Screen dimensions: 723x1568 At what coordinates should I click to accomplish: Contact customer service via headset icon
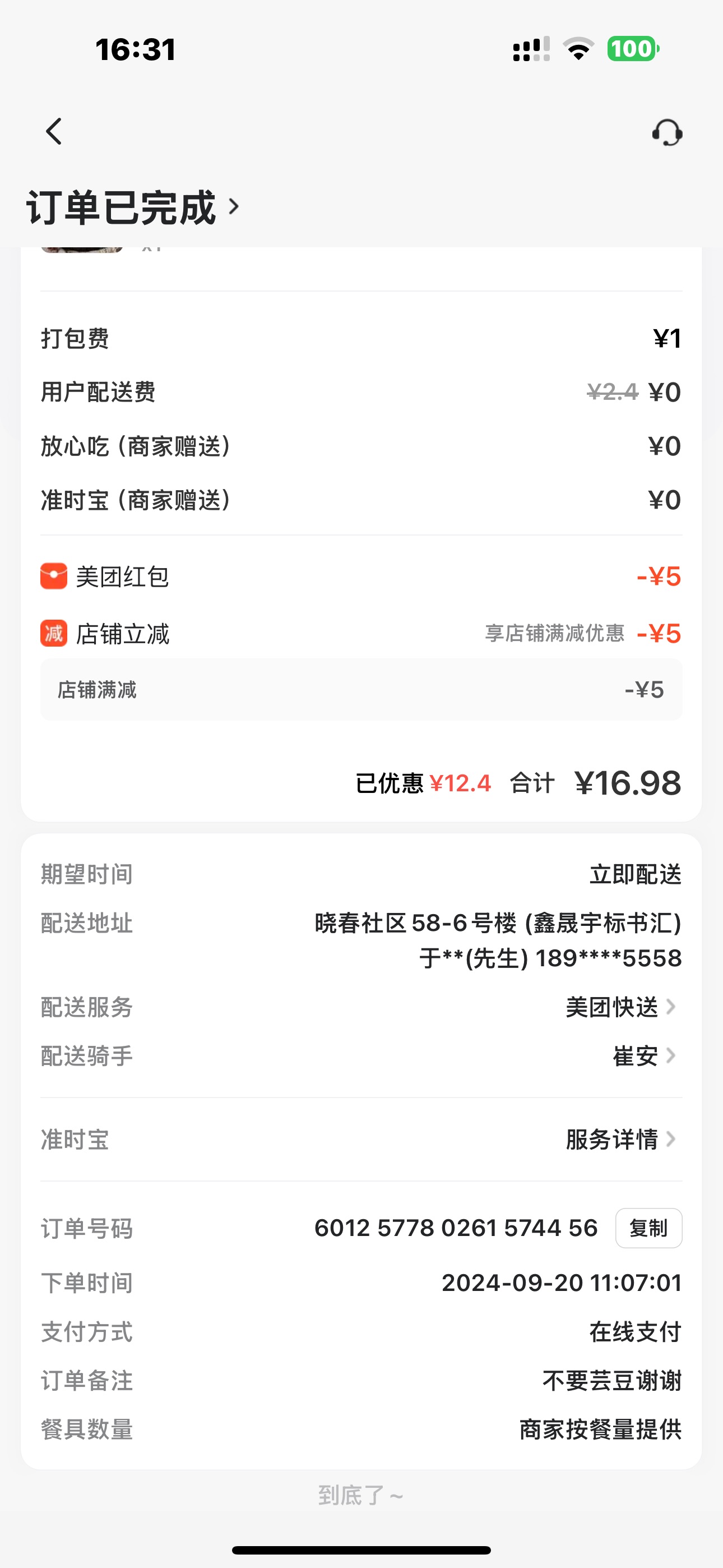click(x=667, y=132)
